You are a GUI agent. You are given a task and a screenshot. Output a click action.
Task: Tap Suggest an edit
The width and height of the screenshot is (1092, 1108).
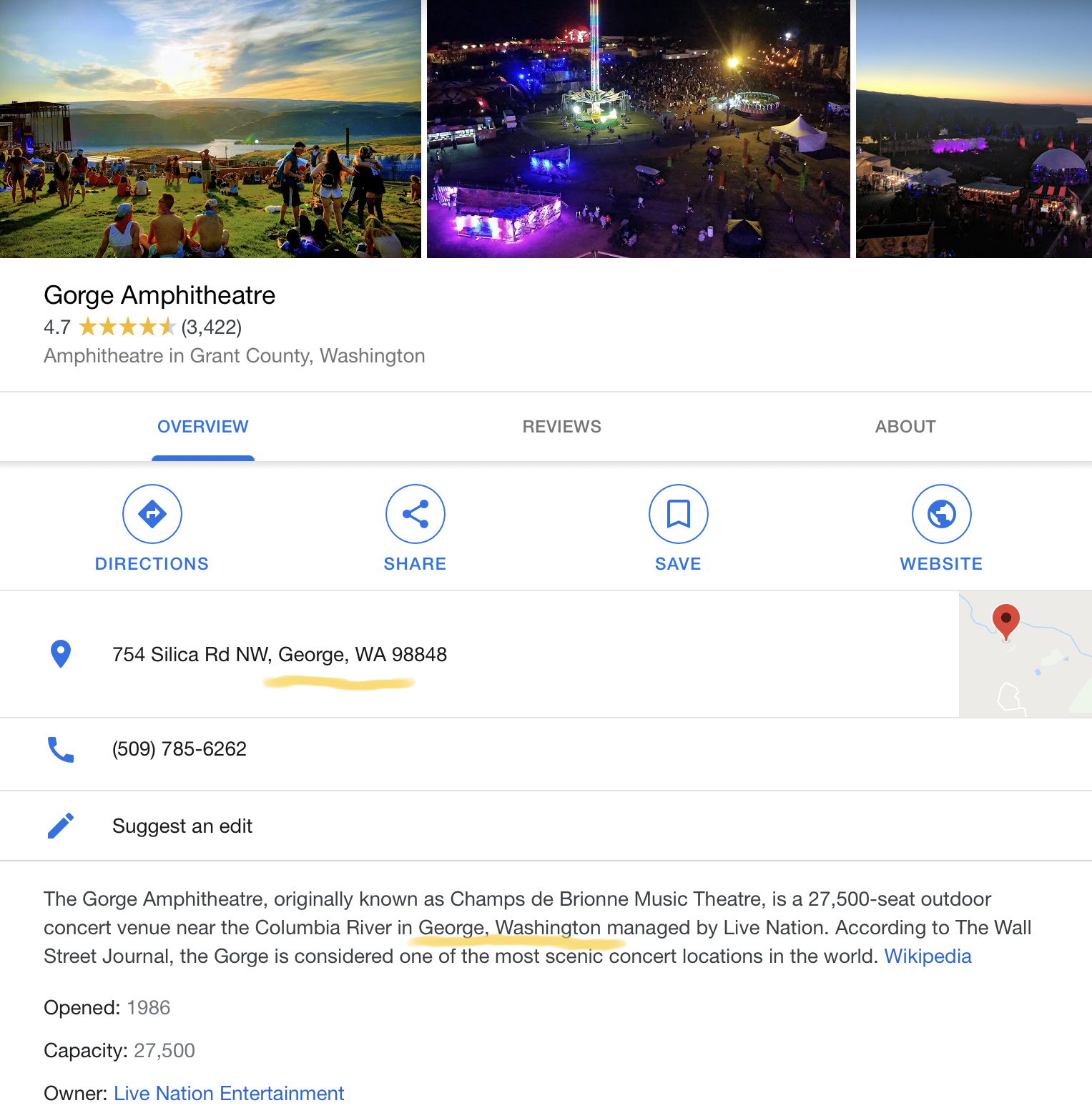click(x=546, y=826)
